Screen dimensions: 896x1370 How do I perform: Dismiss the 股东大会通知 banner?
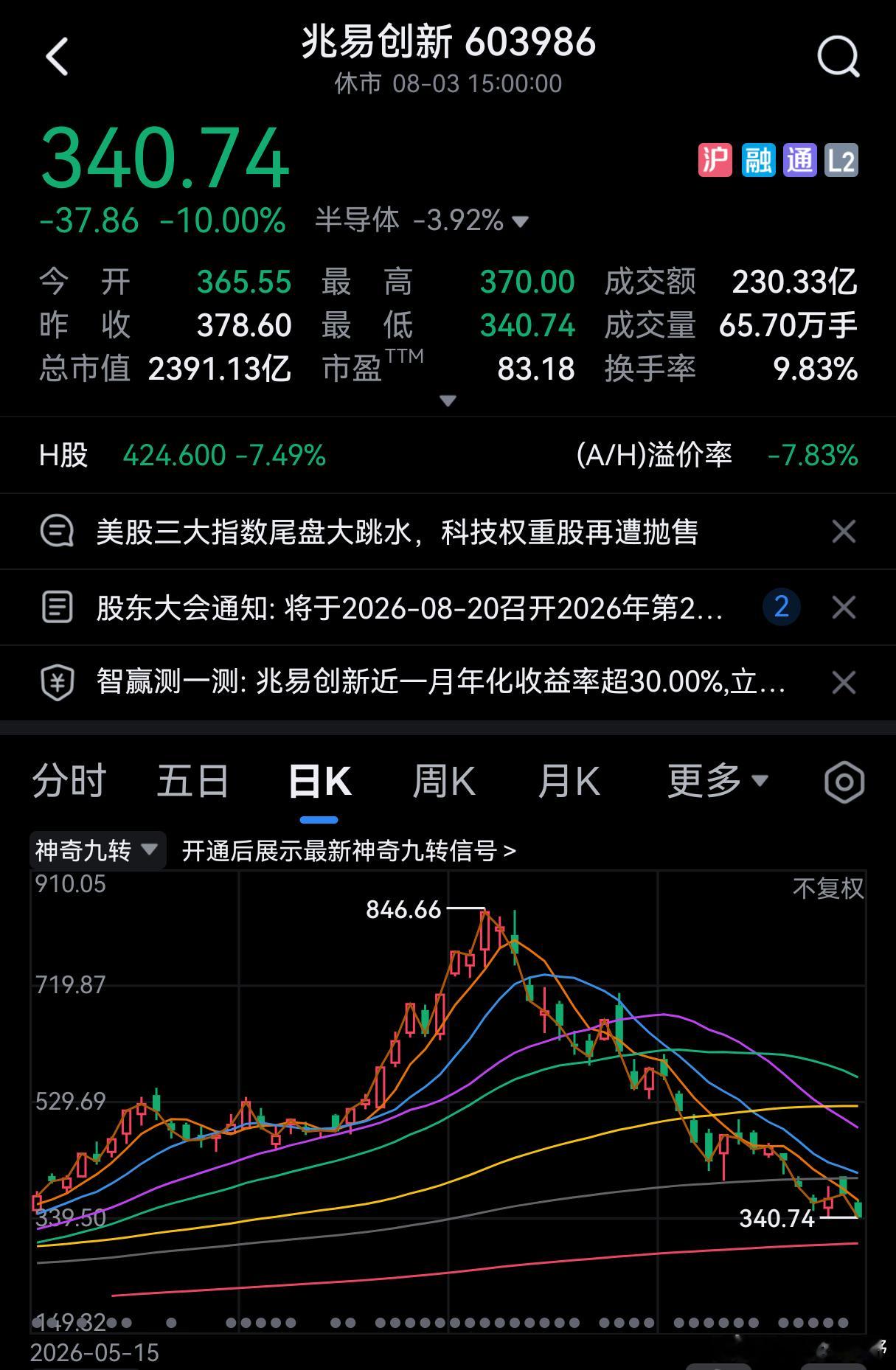[x=844, y=608]
